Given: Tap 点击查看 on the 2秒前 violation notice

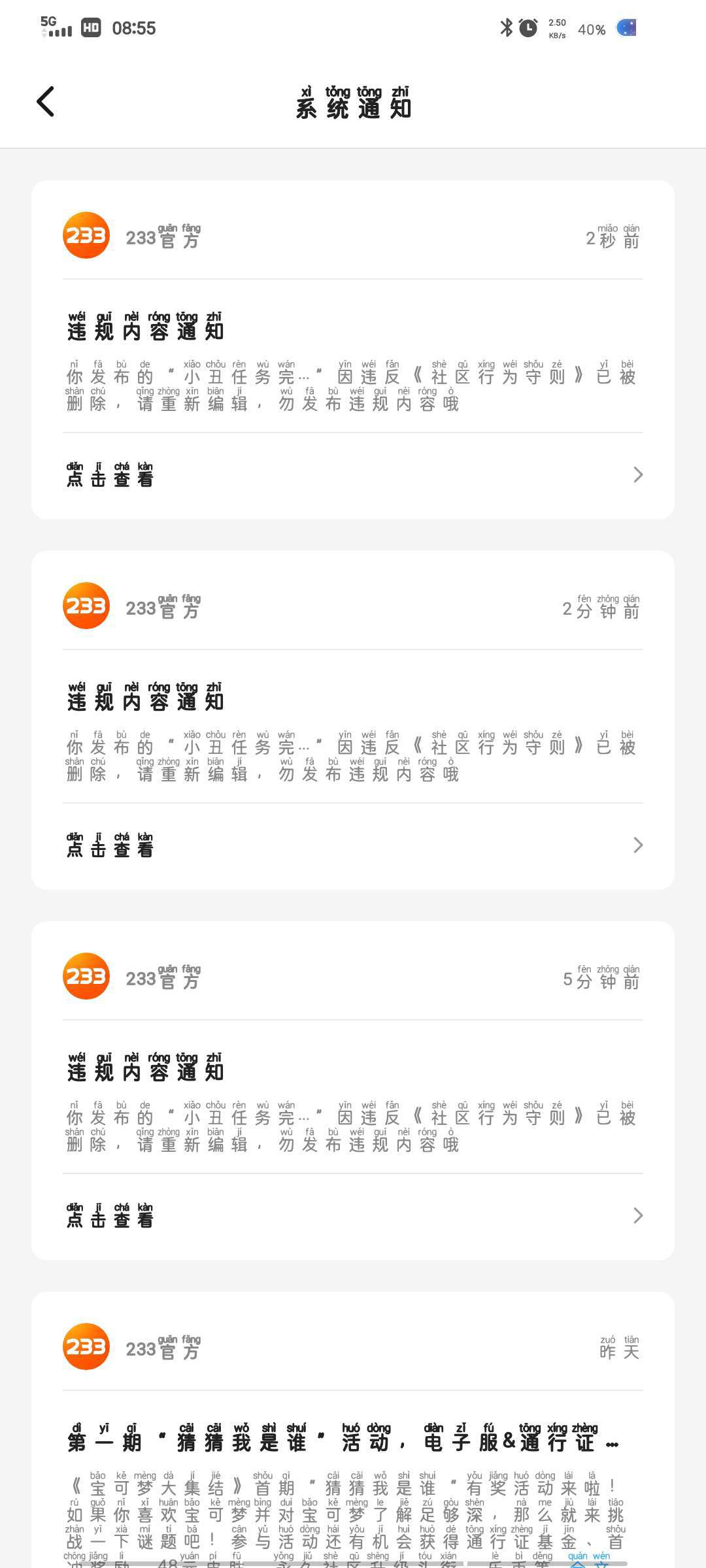Looking at the screenshot, I should pyautogui.click(x=353, y=475).
